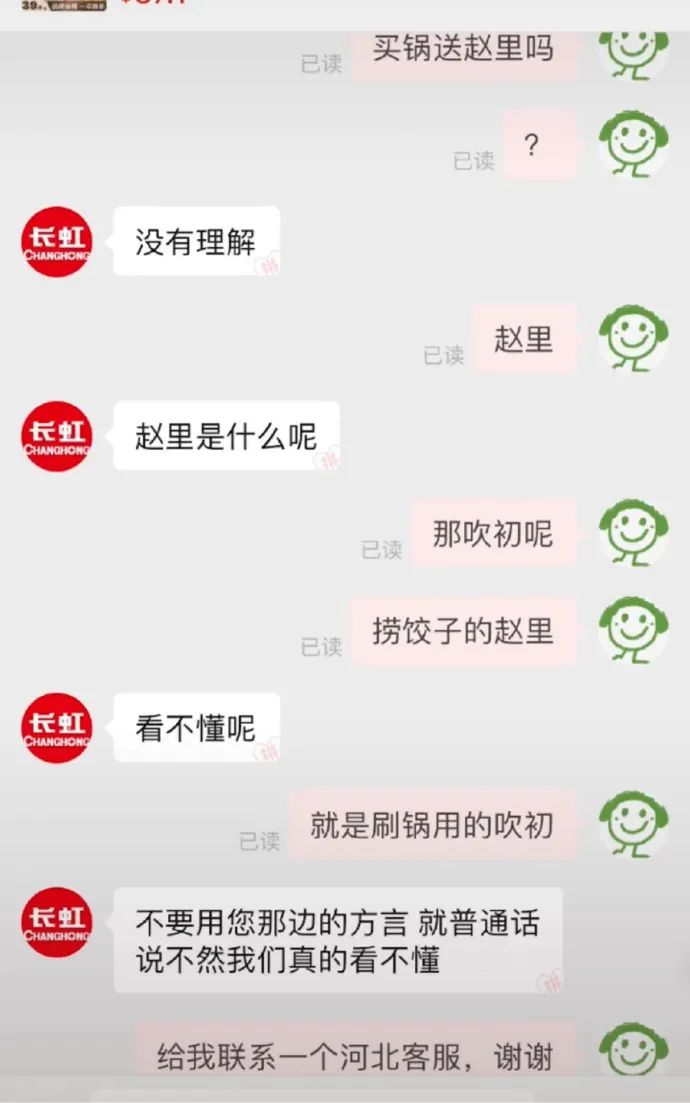This screenshot has width=690, height=1103.
Task: Open Changhong avatar beside 没有理解 message
Action: pos(56,242)
